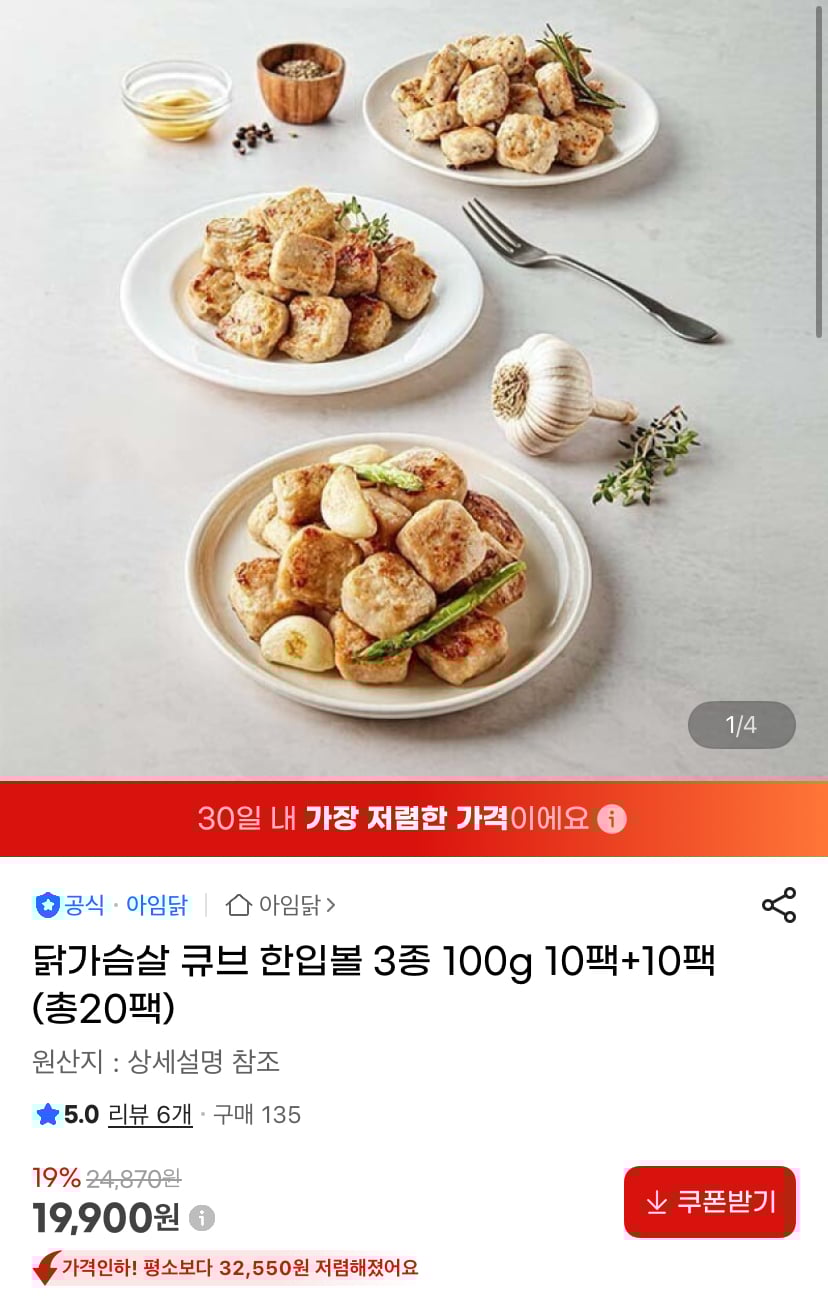The height and width of the screenshot is (1296, 828).
Task: Tap the download arrow inside 쿠폰받기 button
Action: click(x=657, y=1202)
